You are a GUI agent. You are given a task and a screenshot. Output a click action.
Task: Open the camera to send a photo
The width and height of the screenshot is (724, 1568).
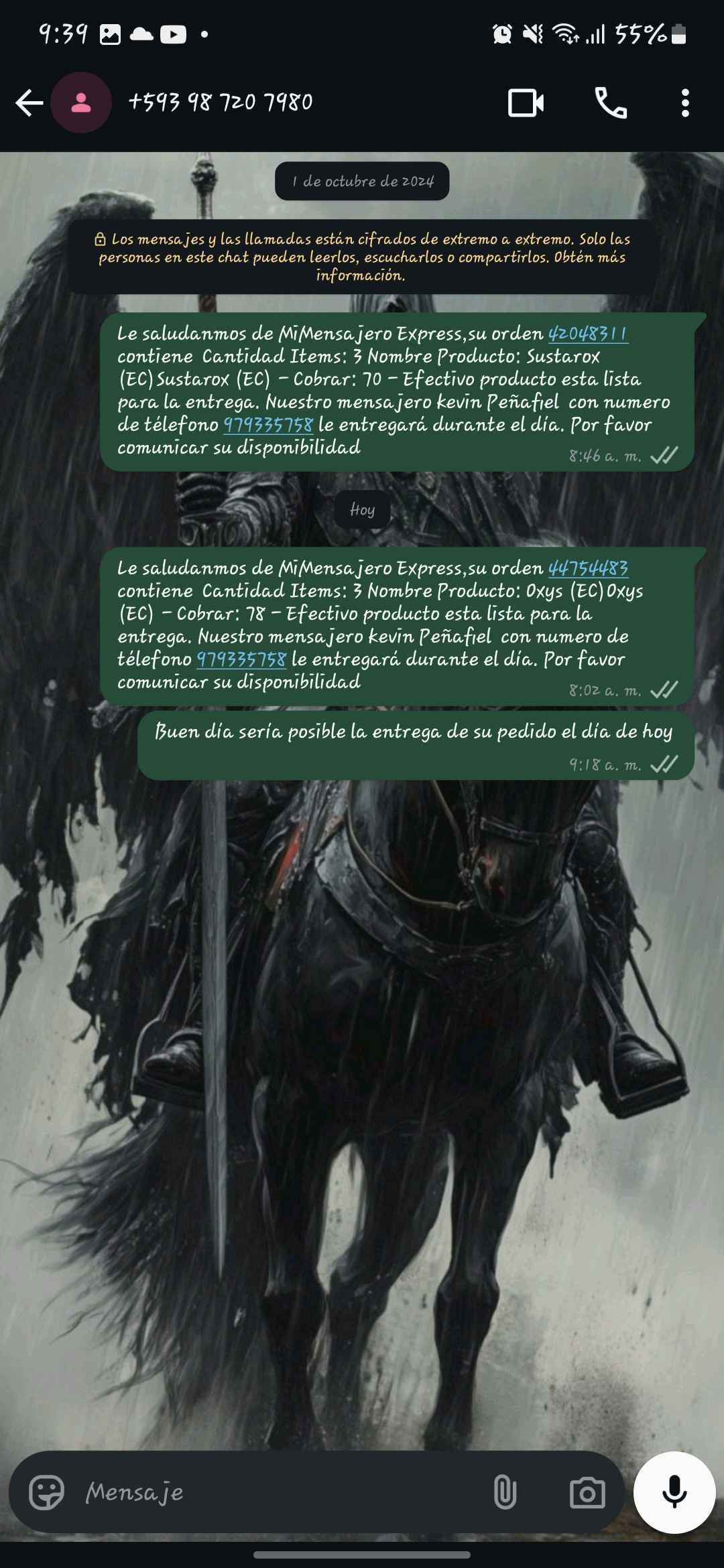587,1492
